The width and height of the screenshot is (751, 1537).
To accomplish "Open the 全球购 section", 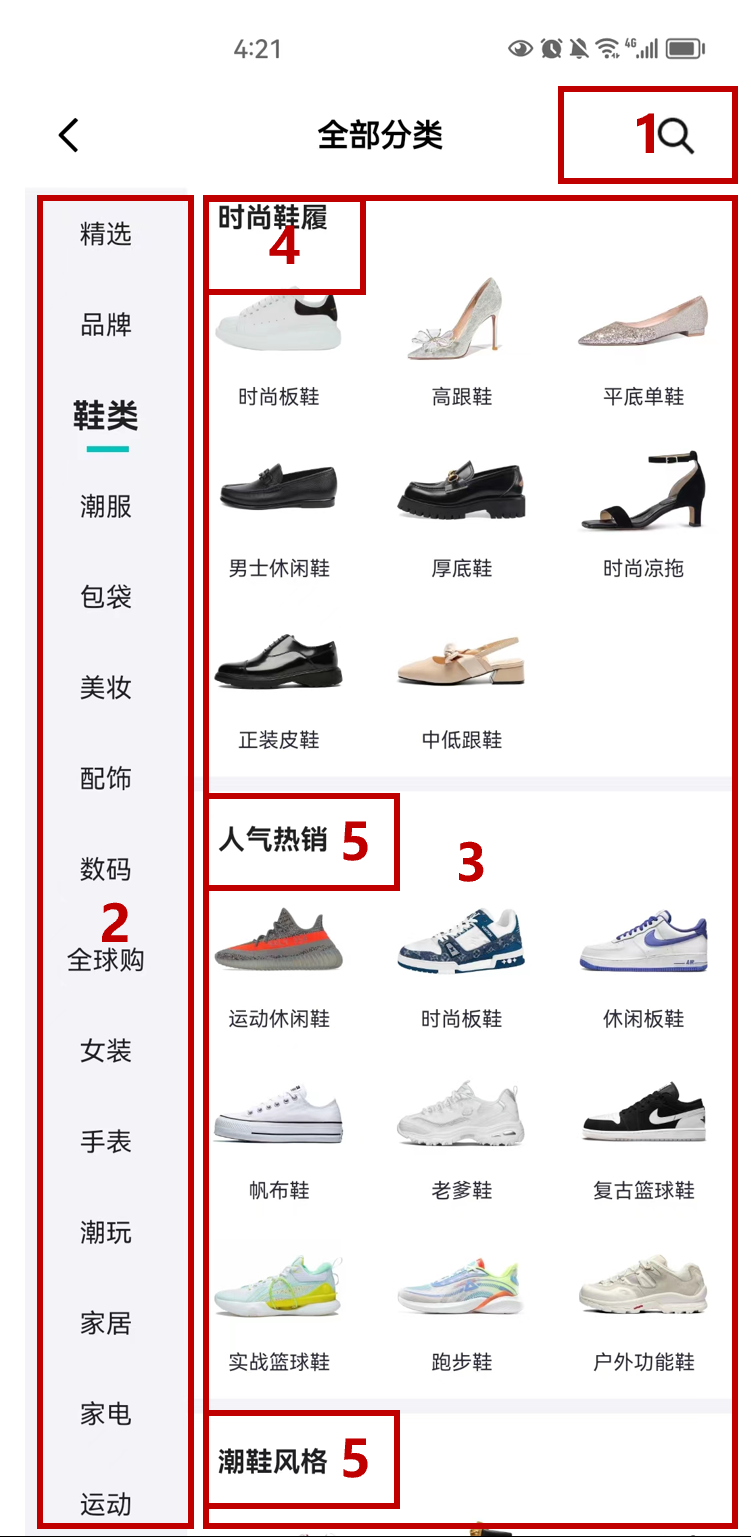I will 104,960.
